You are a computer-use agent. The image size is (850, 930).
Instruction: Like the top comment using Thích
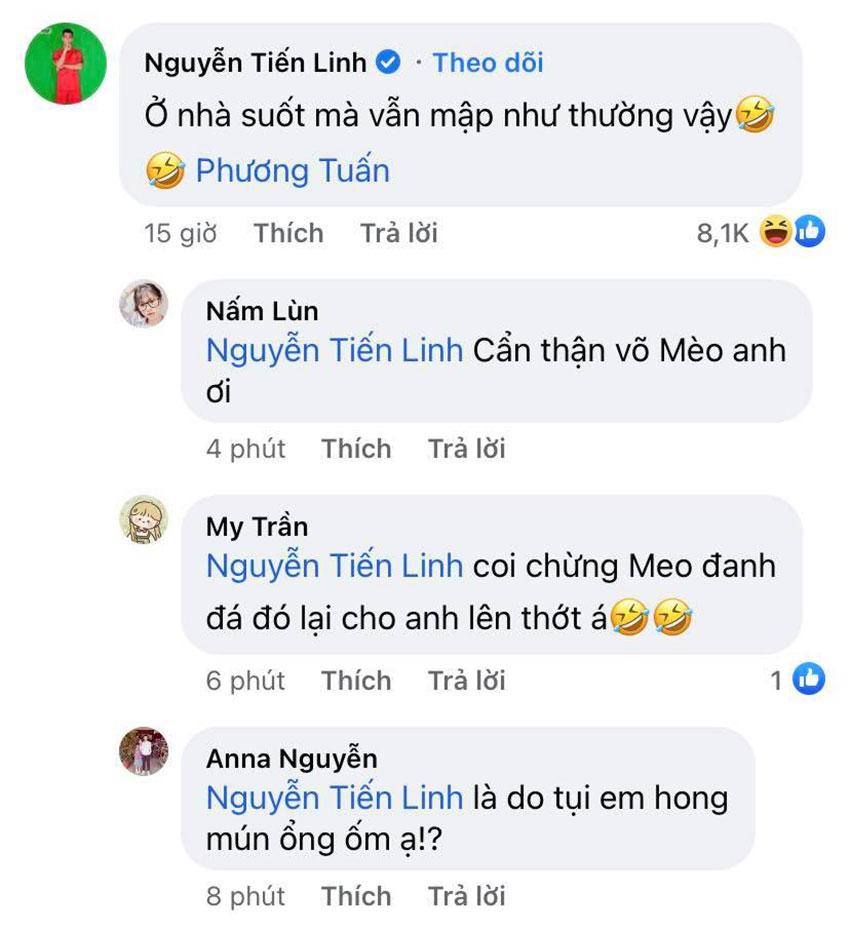288,232
